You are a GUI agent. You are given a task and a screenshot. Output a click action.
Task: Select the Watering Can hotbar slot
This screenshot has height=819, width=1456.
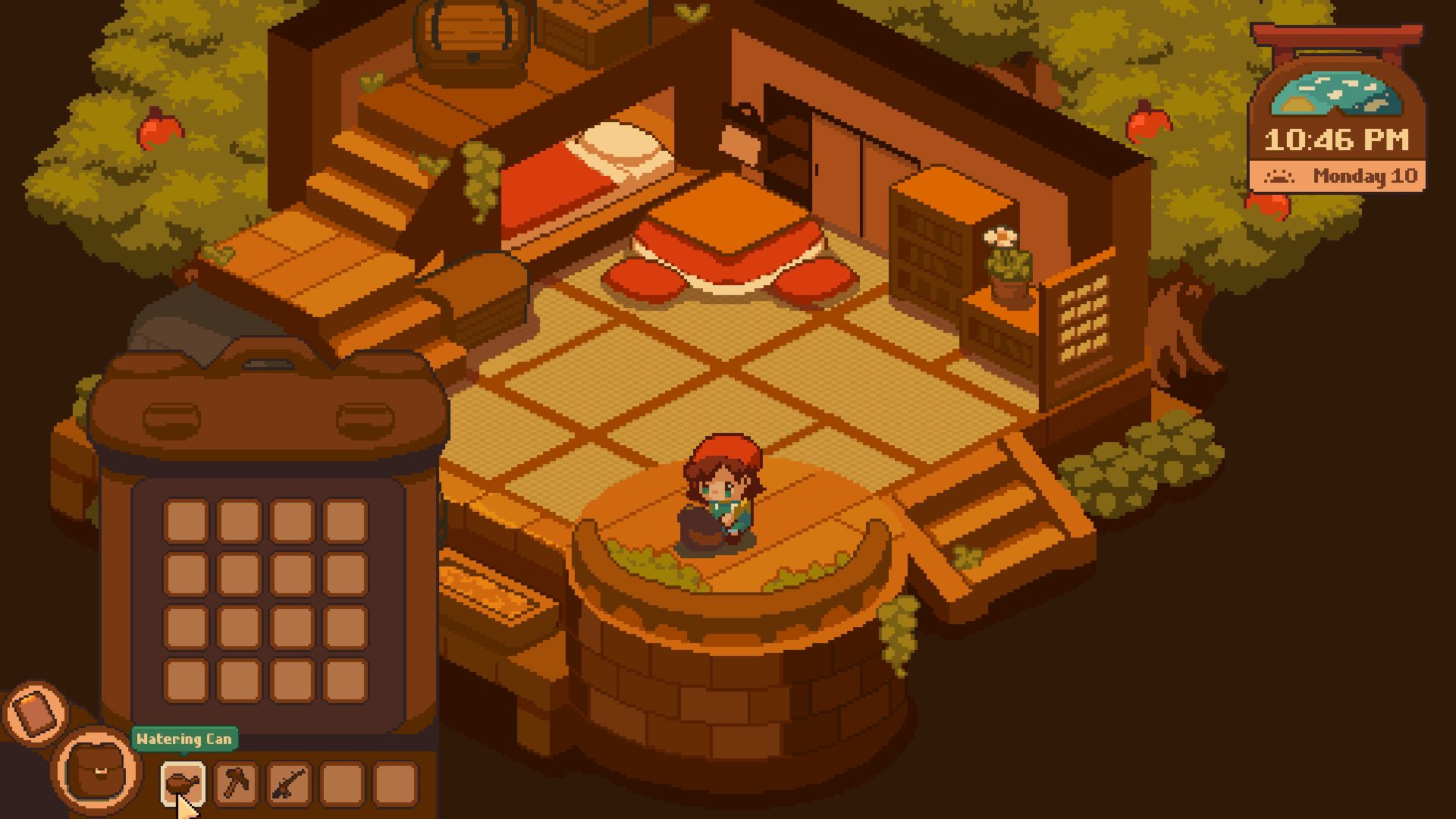tap(183, 783)
